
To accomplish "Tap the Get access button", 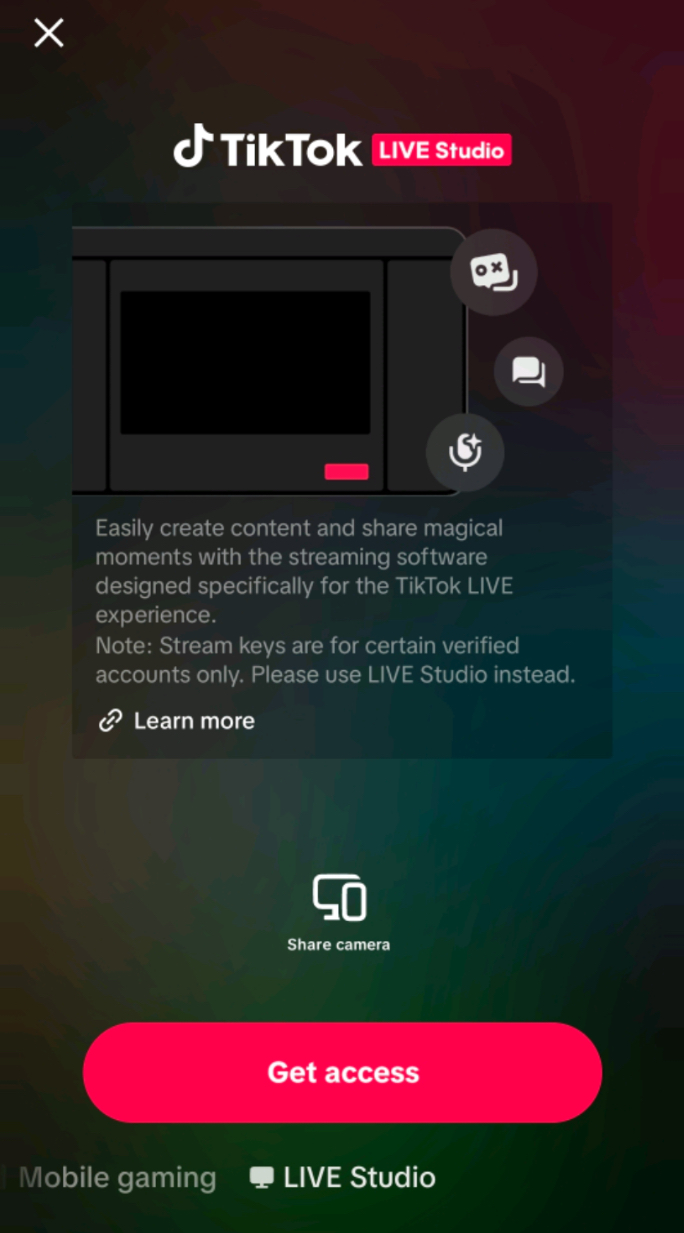I will (x=343, y=1072).
